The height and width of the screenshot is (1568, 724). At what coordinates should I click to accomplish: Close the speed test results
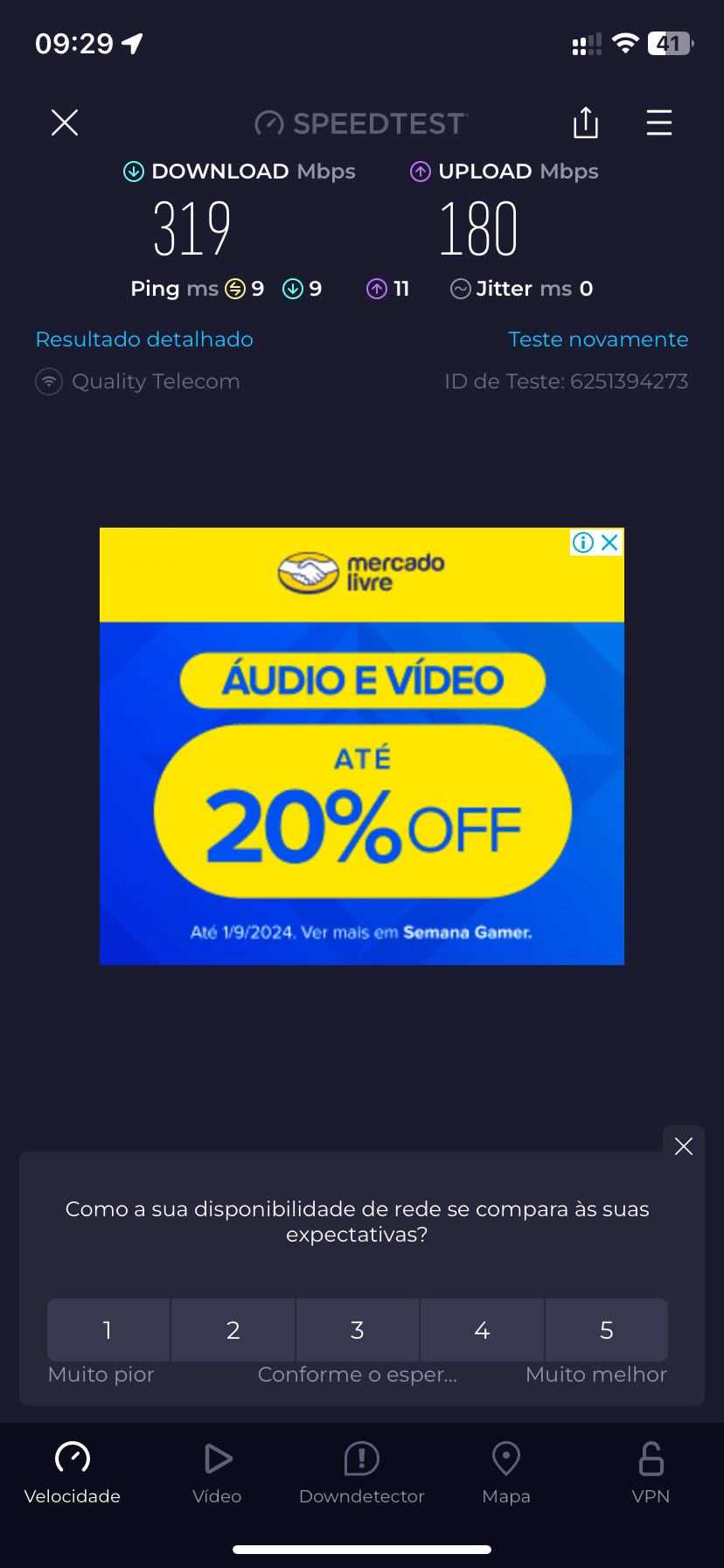point(65,122)
